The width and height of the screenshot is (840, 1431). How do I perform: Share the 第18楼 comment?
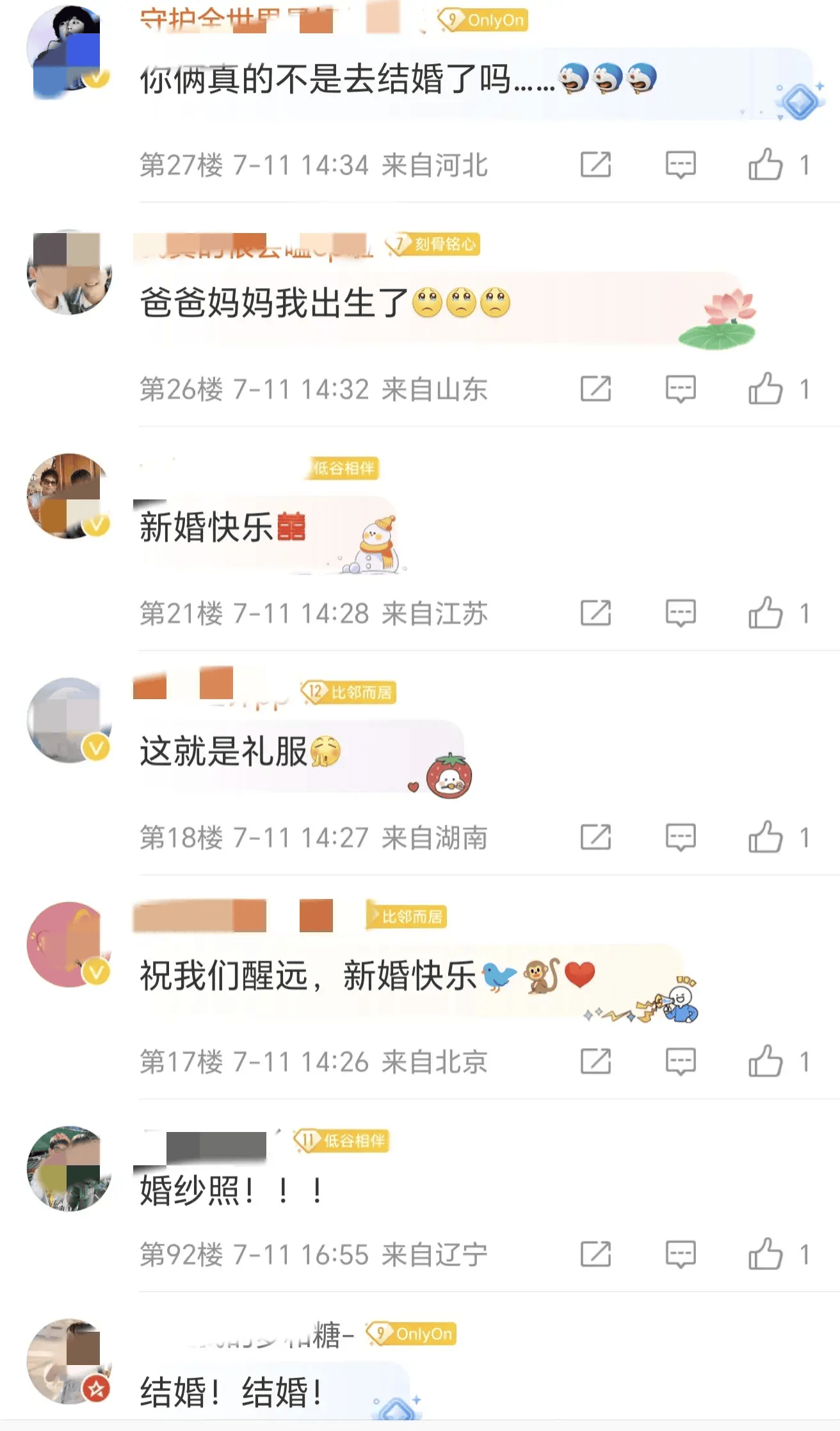pyautogui.click(x=595, y=837)
